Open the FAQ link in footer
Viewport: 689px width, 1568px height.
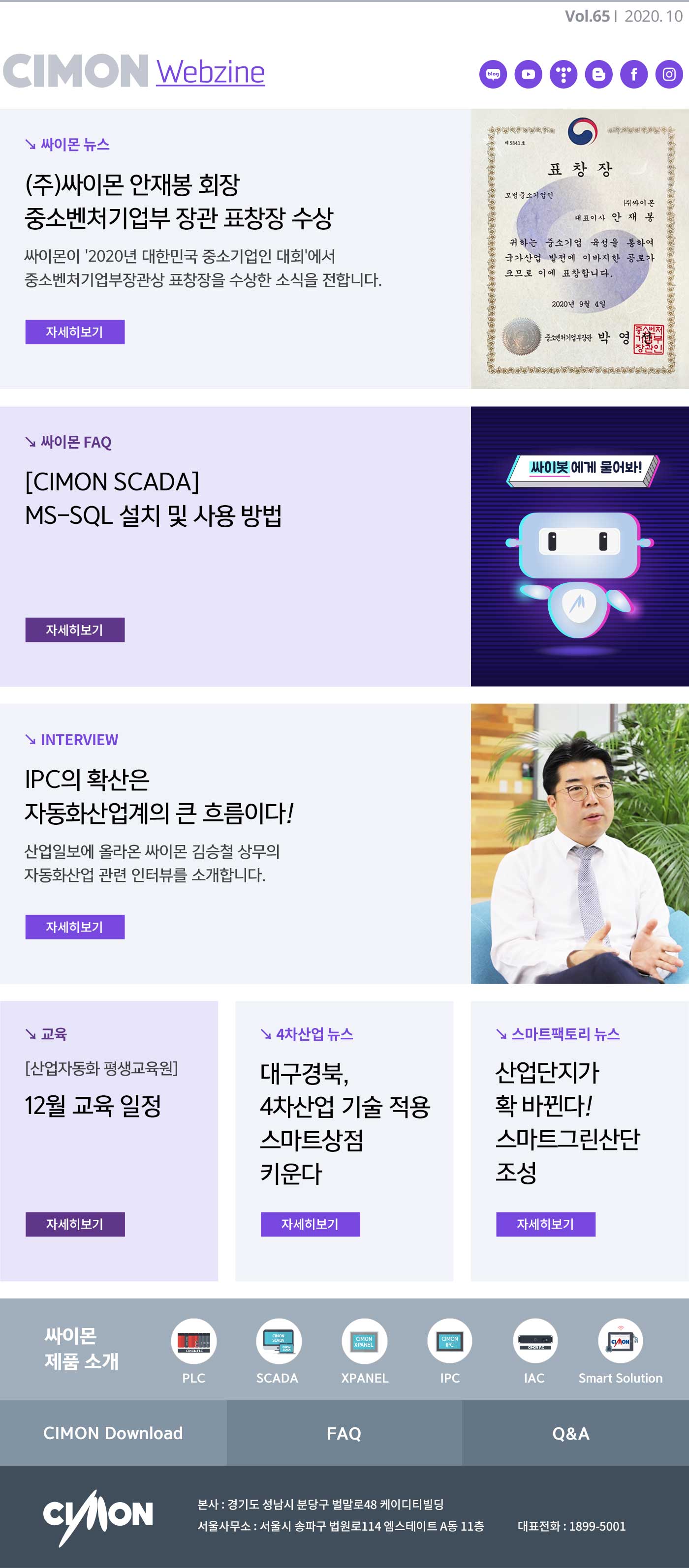[x=344, y=1433]
